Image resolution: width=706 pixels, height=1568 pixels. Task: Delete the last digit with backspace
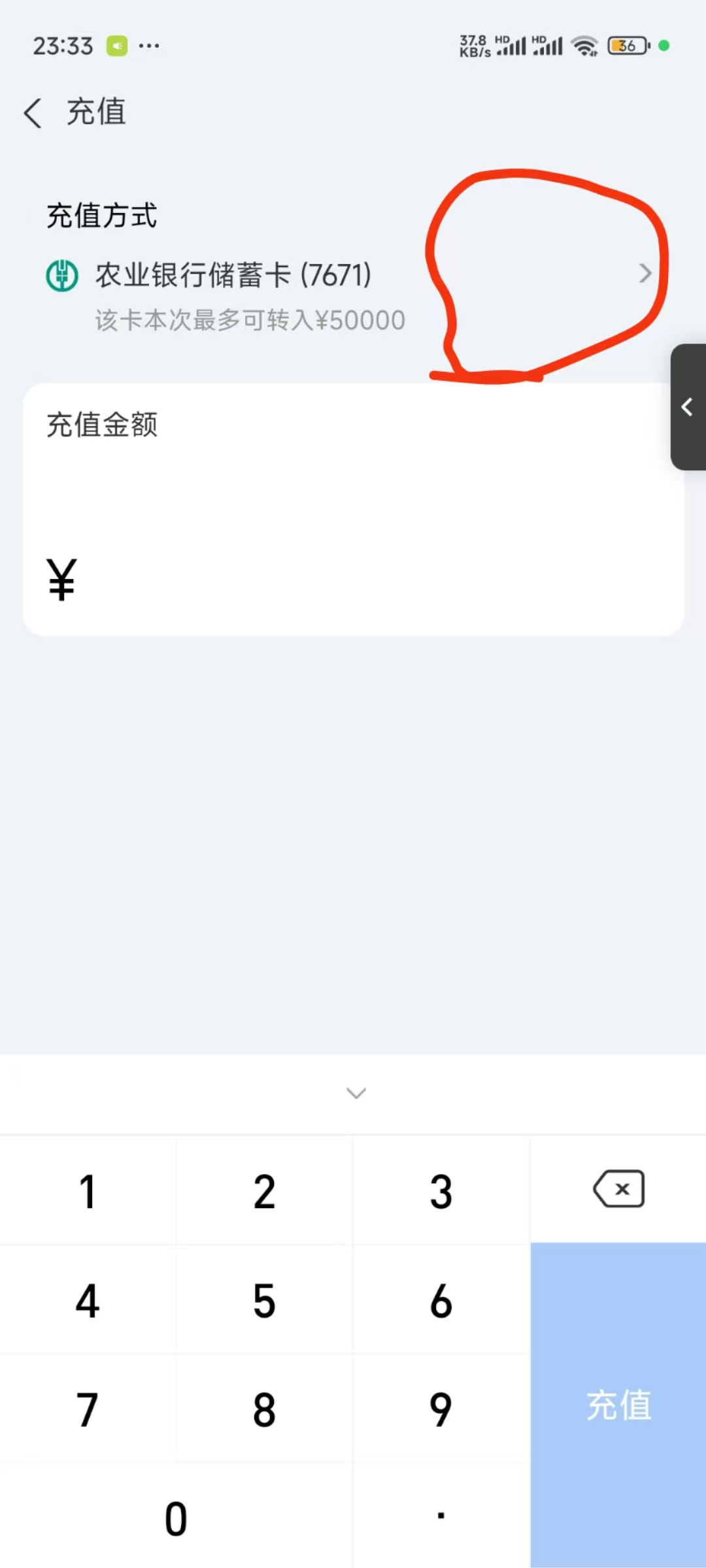(618, 1189)
